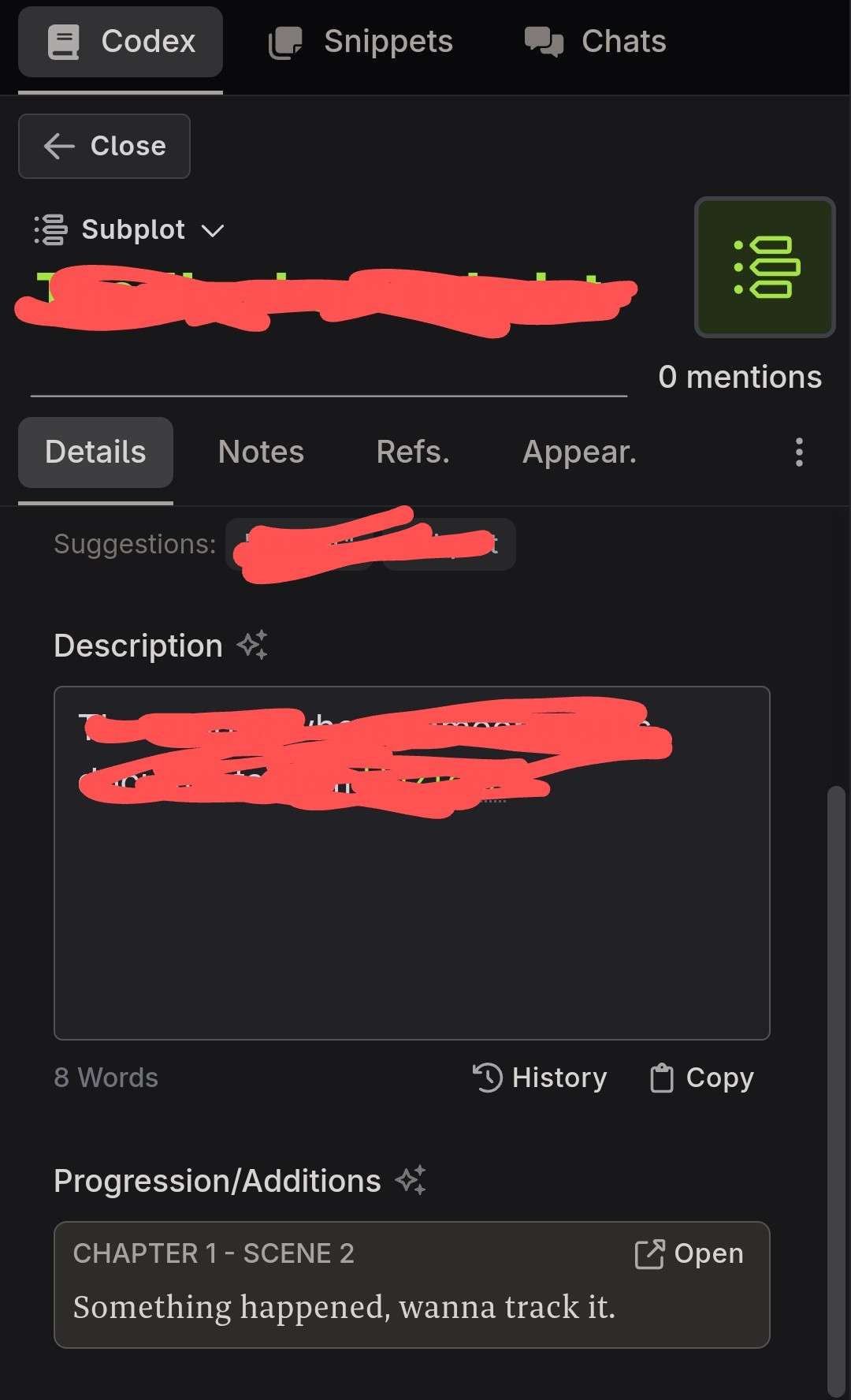Open the Snippets tab

pyautogui.click(x=361, y=42)
